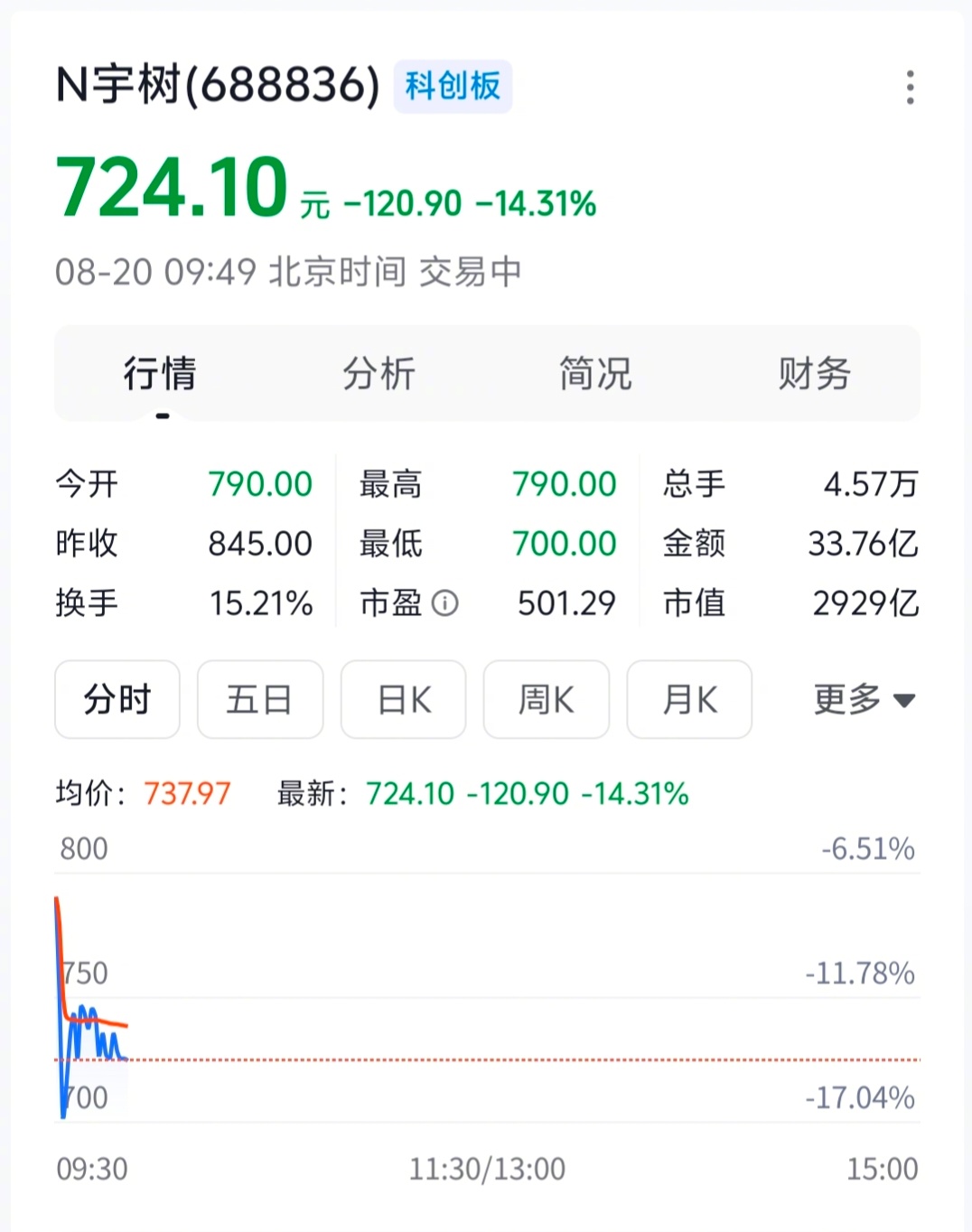
Task: Switch to the 分析 tab
Action: tap(379, 374)
